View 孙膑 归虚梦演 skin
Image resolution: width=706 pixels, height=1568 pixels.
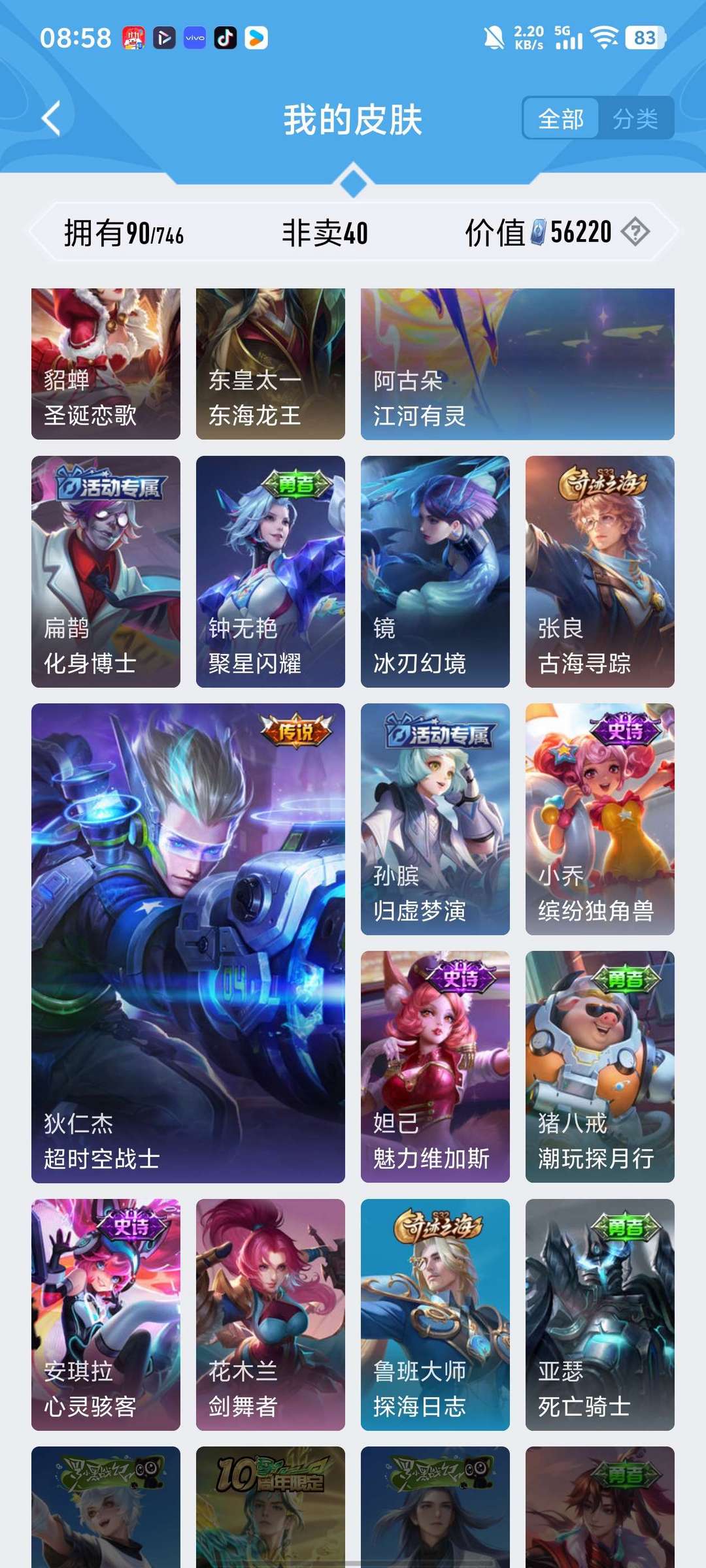pos(435,819)
